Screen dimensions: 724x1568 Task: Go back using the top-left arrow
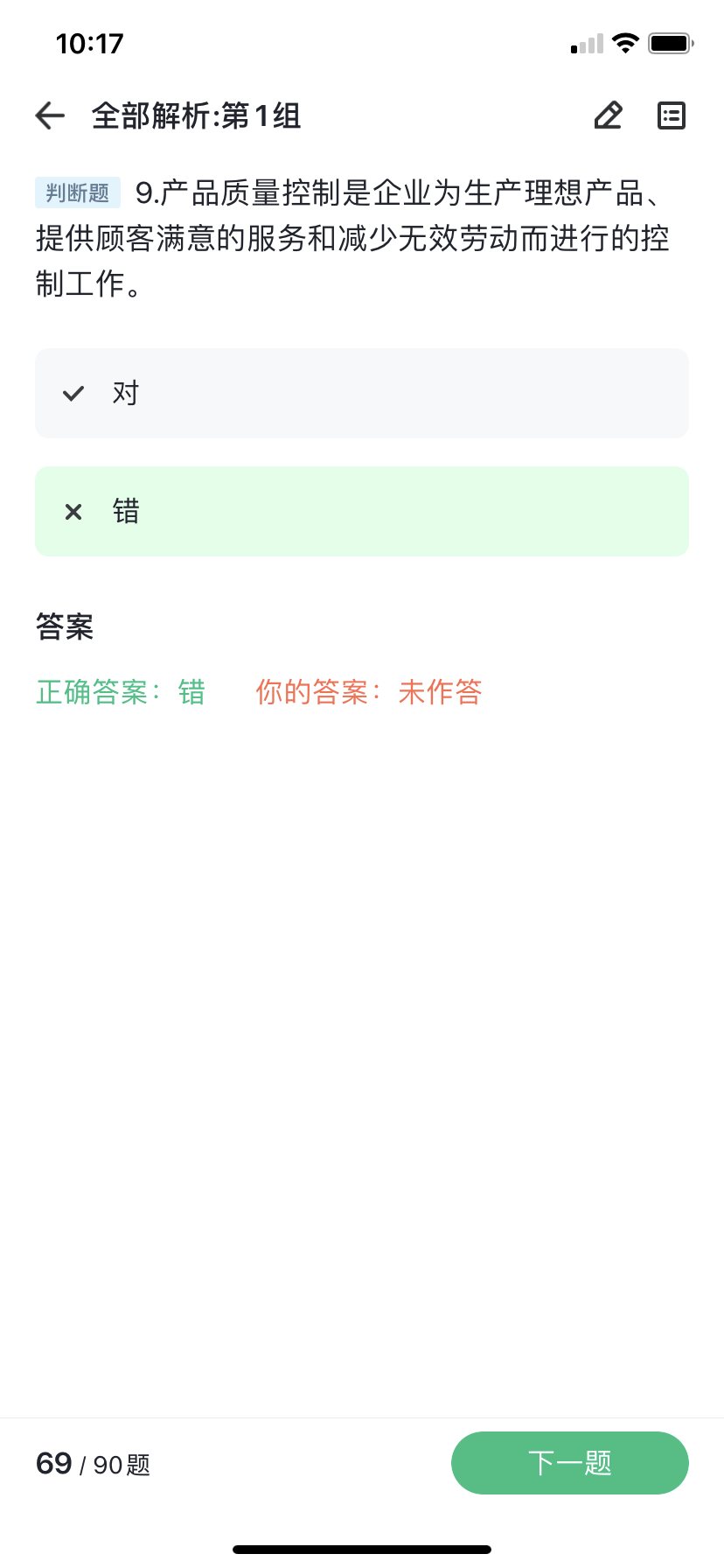(x=50, y=115)
